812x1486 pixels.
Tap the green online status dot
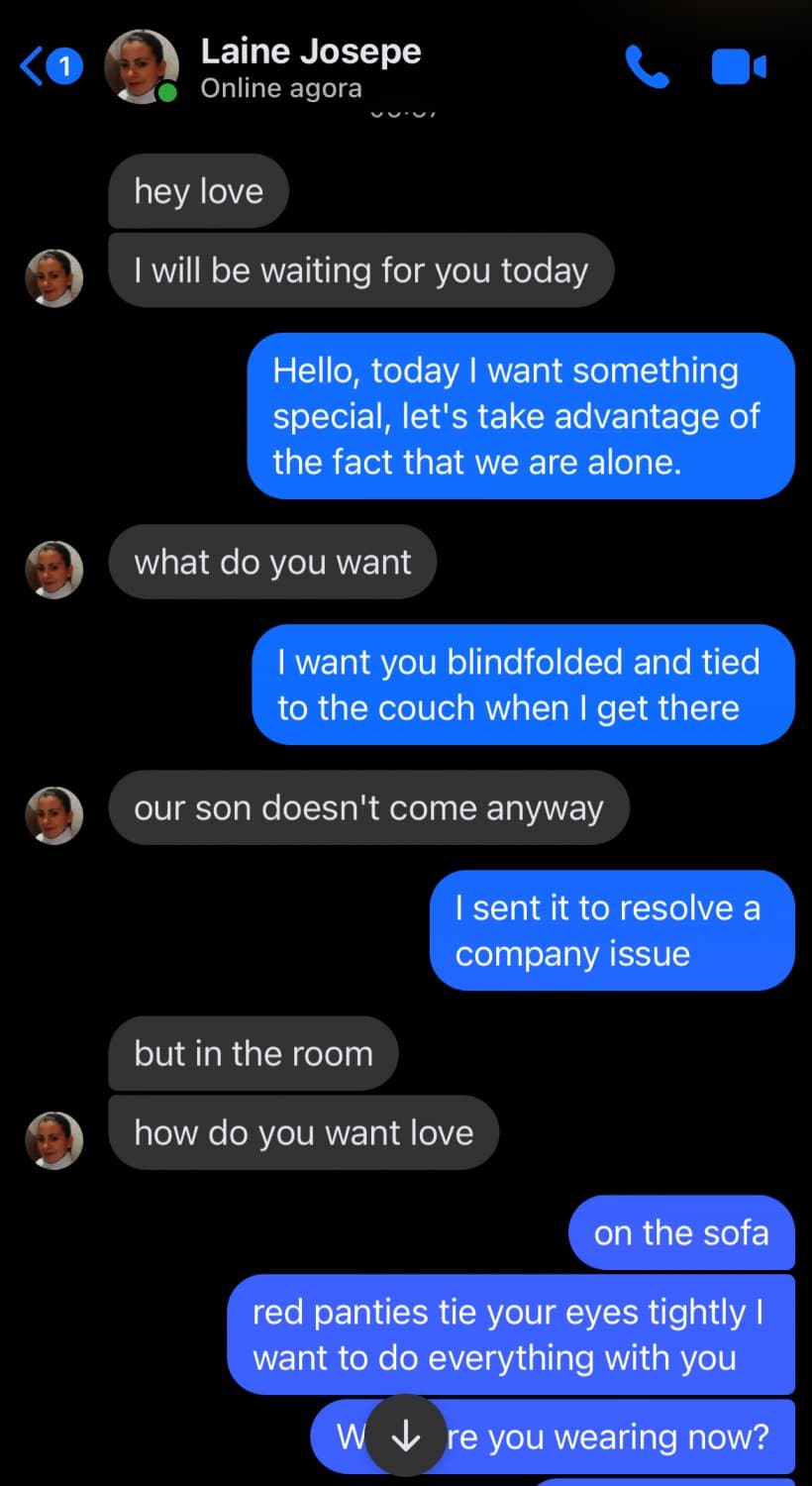tap(166, 93)
